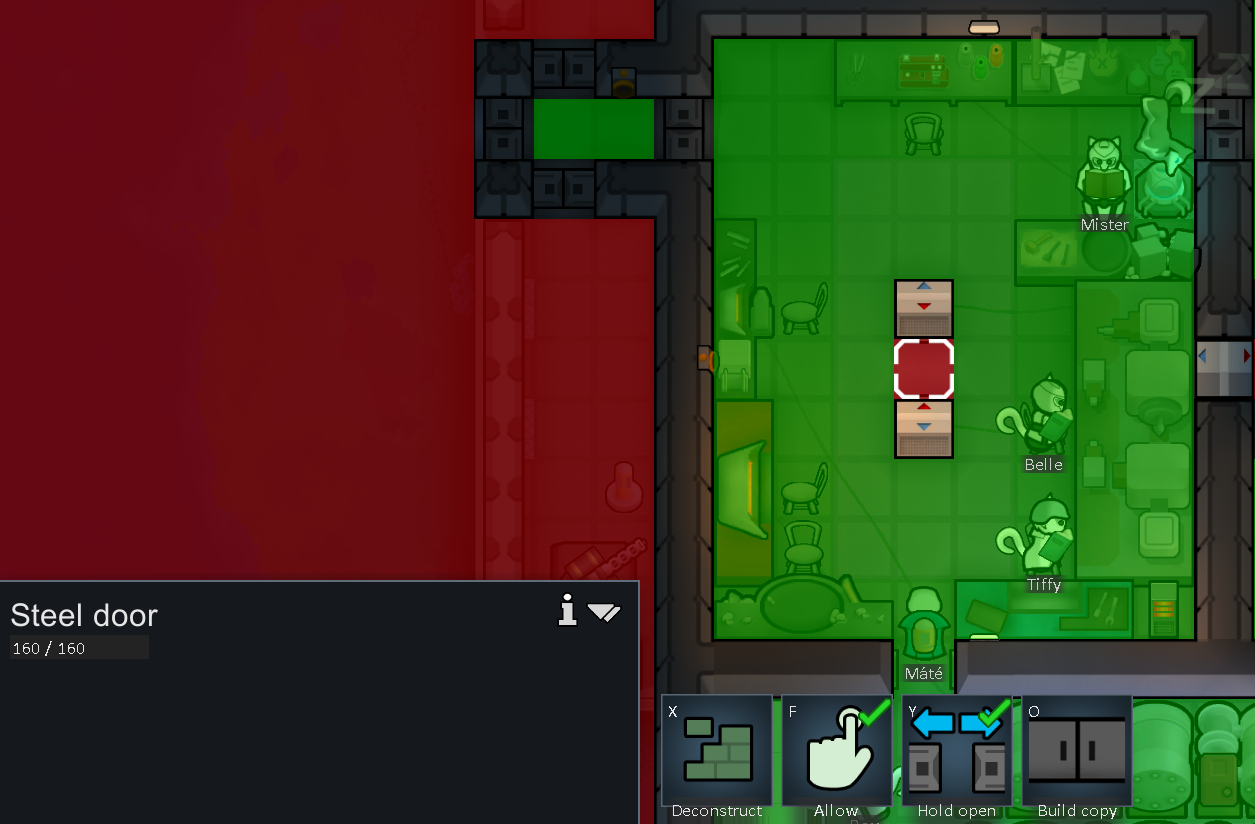Deconstruct the selected steel door
This screenshot has width=1255, height=824.
[716, 750]
